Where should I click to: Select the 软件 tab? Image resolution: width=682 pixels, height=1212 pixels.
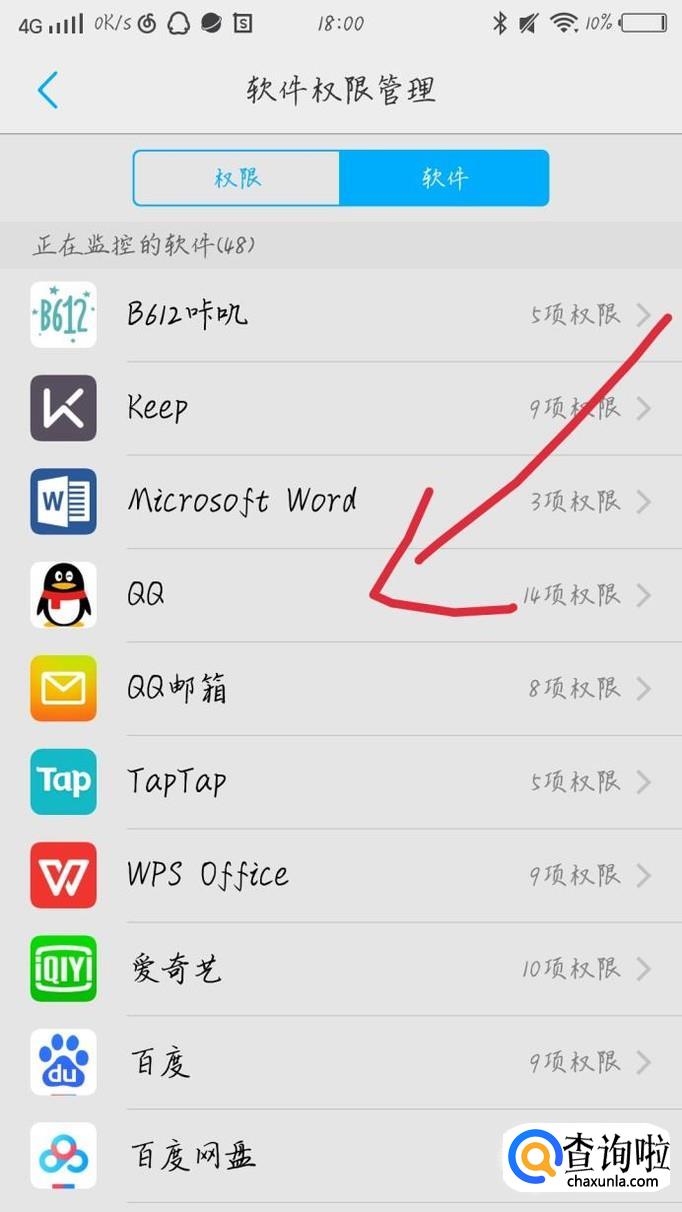[x=444, y=178]
